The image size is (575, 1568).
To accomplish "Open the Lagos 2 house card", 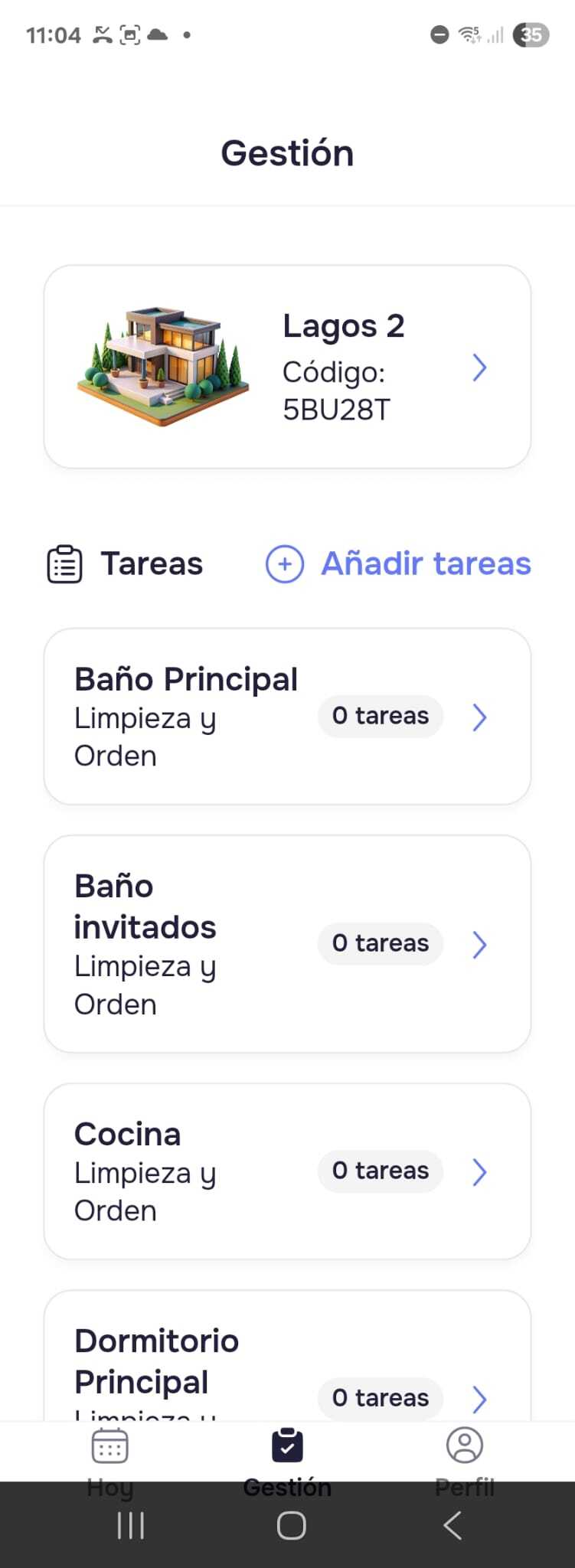I will pos(287,367).
